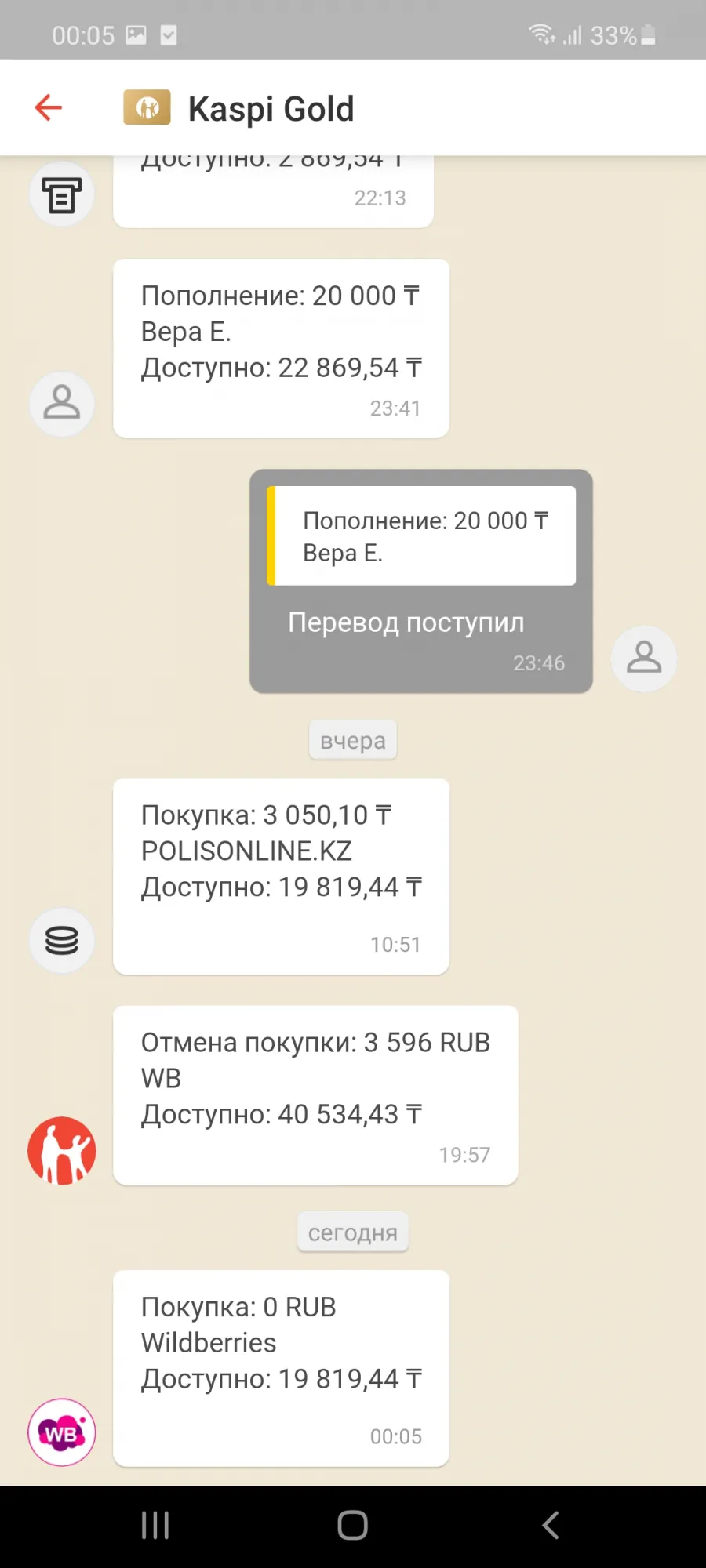706x1568 pixels.
Task: Open the system recent apps view
Action: 155,1526
